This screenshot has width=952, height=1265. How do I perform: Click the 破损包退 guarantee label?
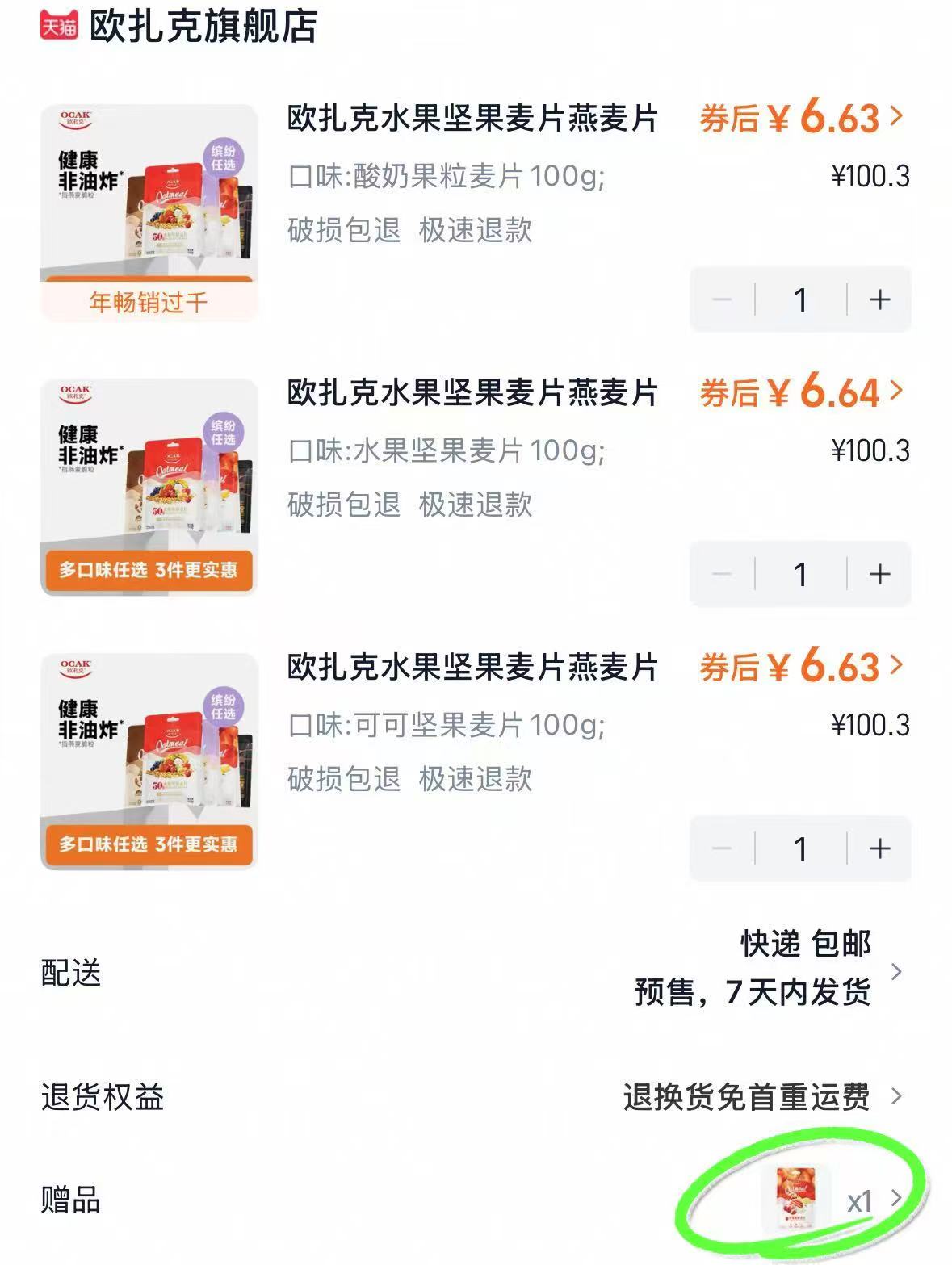[344, 228]
